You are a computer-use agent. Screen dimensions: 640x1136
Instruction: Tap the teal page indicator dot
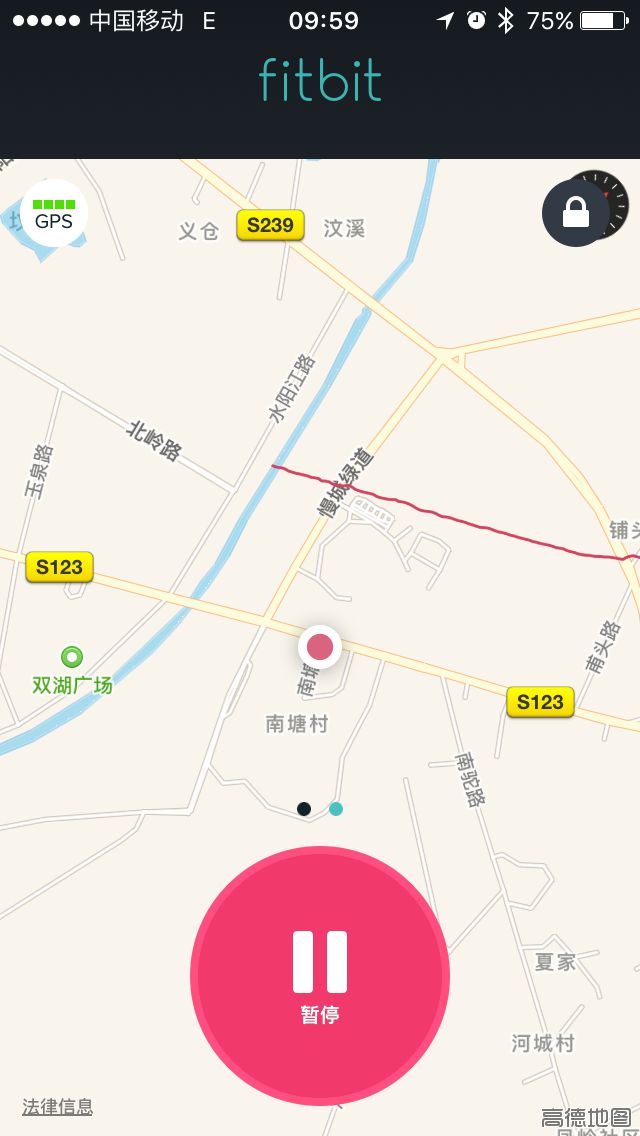[336, 809]
